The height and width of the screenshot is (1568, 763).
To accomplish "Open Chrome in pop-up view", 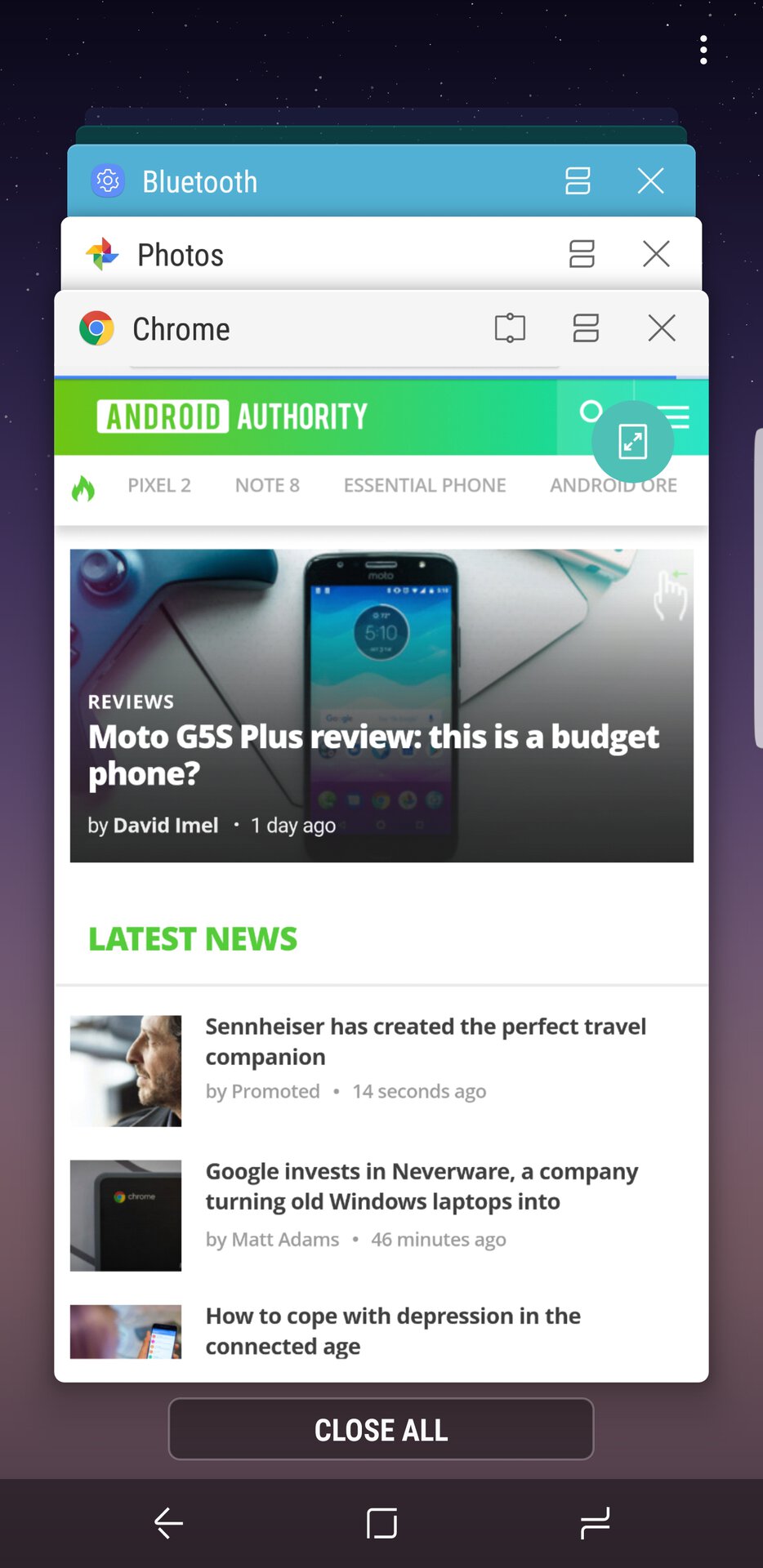I will coord(632,442).
